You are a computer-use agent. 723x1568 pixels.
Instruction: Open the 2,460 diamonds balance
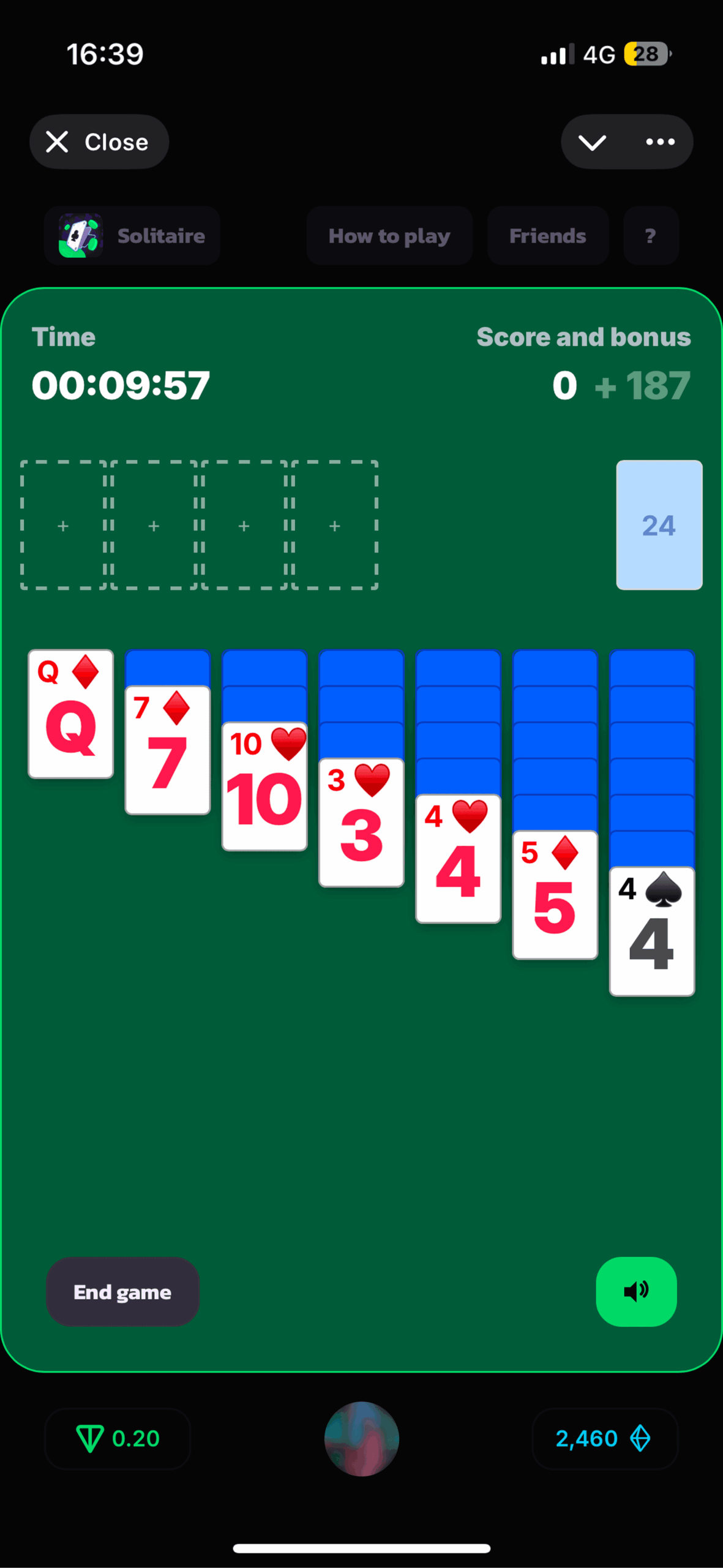tap(604, 1438)
